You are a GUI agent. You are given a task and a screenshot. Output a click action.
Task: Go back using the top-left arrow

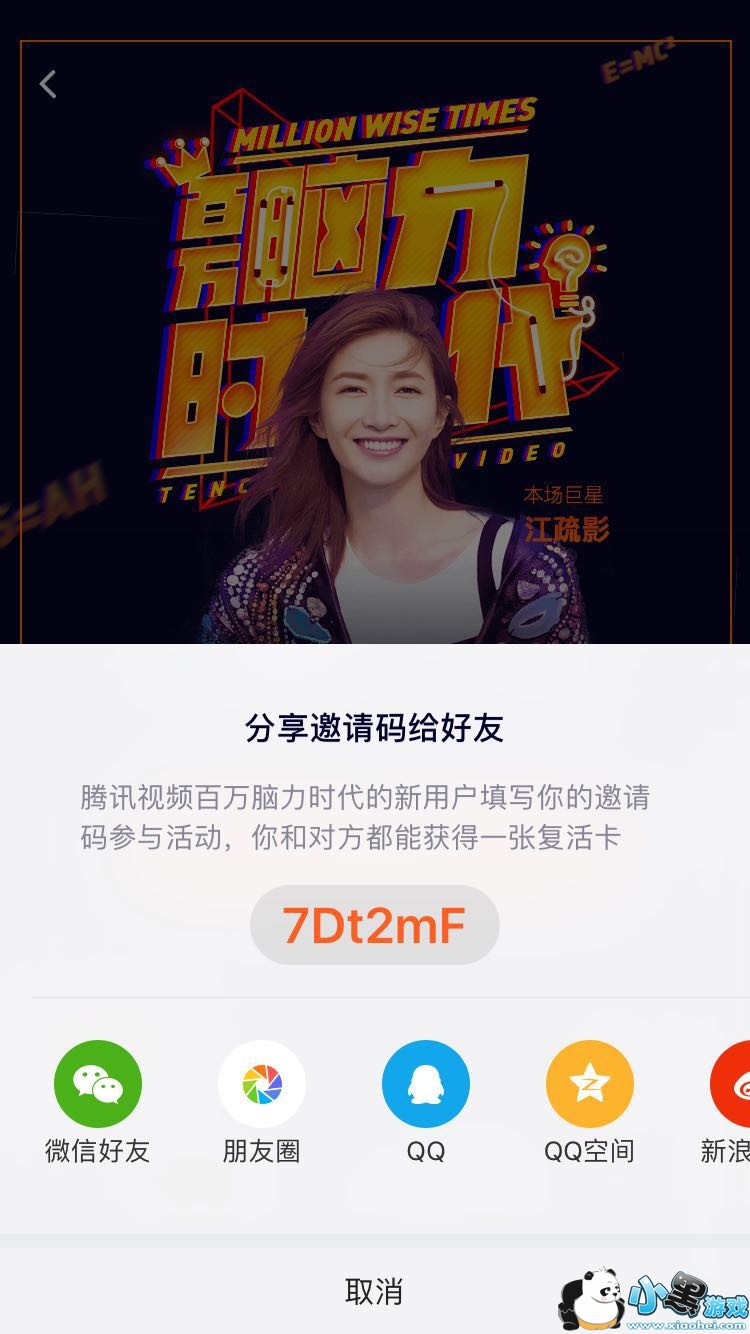(47, 84)
